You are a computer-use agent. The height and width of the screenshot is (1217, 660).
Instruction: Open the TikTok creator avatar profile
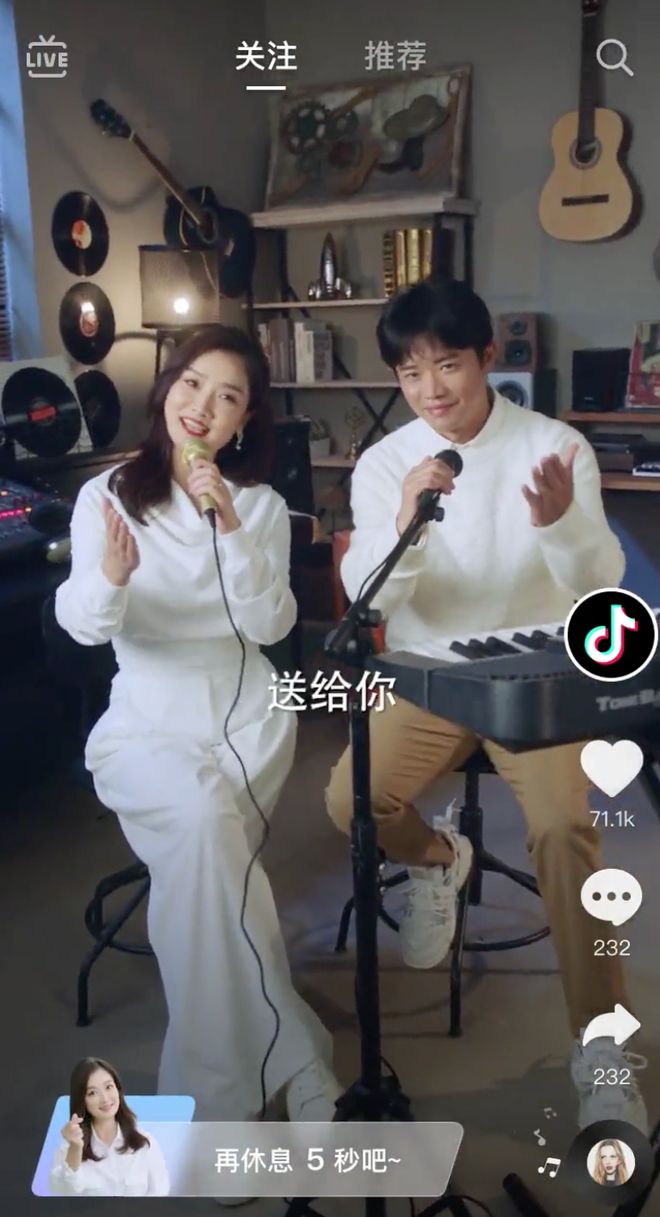pyautogui.click(x=610, y=635)
